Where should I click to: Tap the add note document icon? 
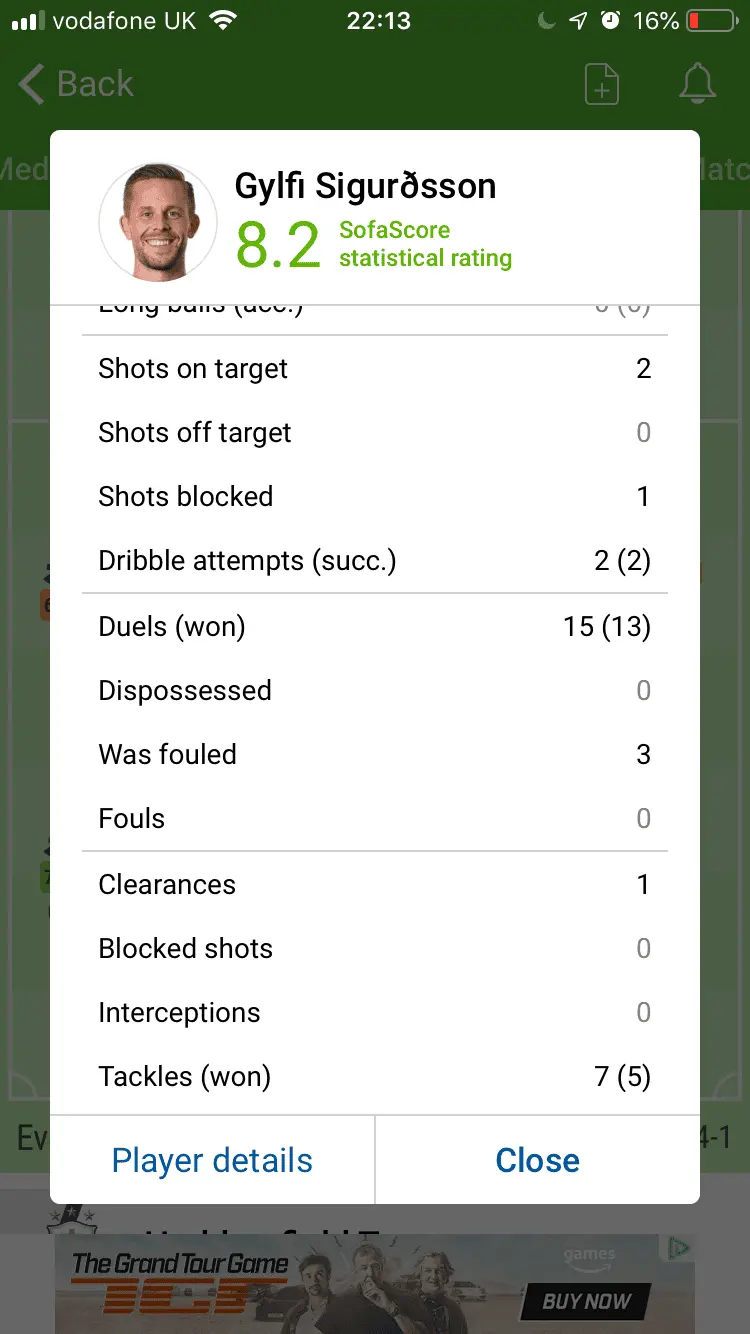(x=601, y=84)
